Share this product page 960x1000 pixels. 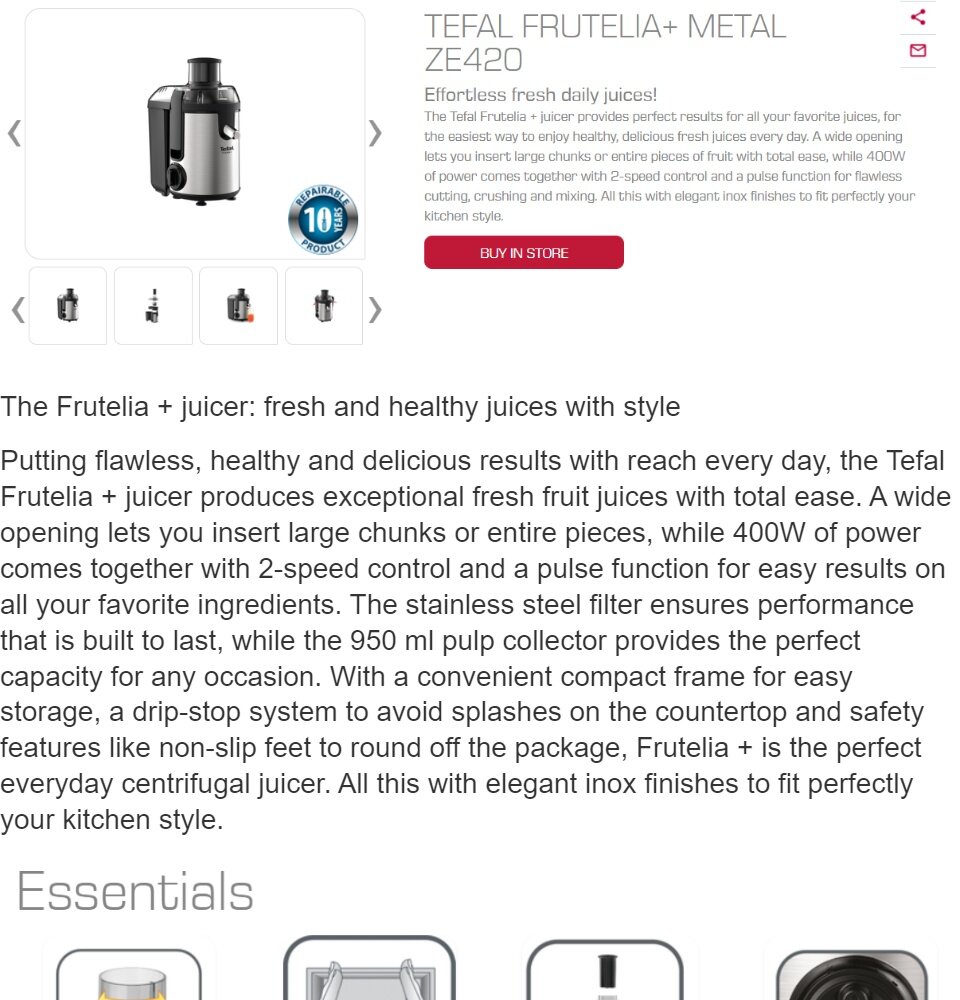(x=918, y=17)
